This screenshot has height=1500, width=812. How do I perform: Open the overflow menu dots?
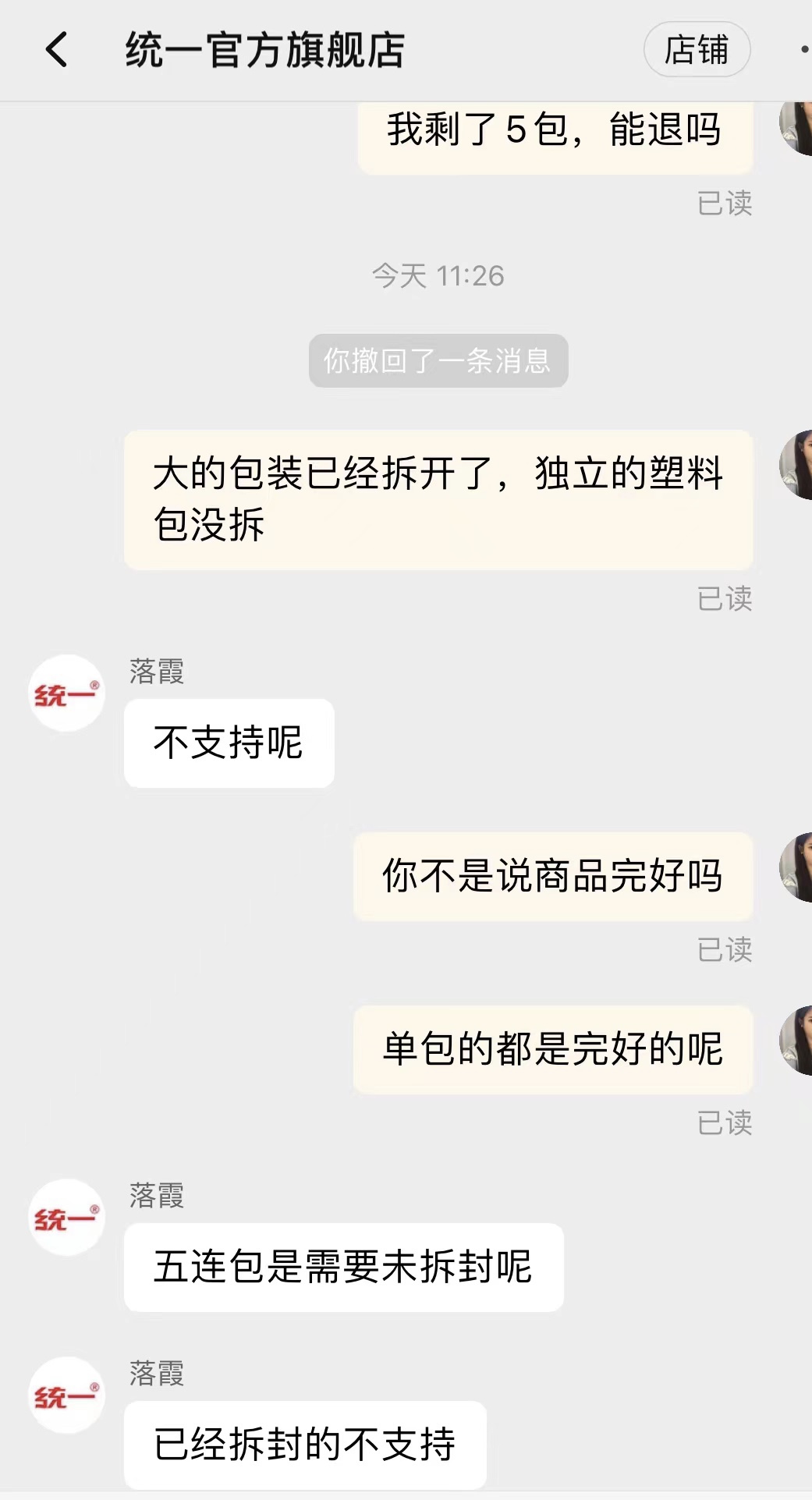click(x=803, y=50)
